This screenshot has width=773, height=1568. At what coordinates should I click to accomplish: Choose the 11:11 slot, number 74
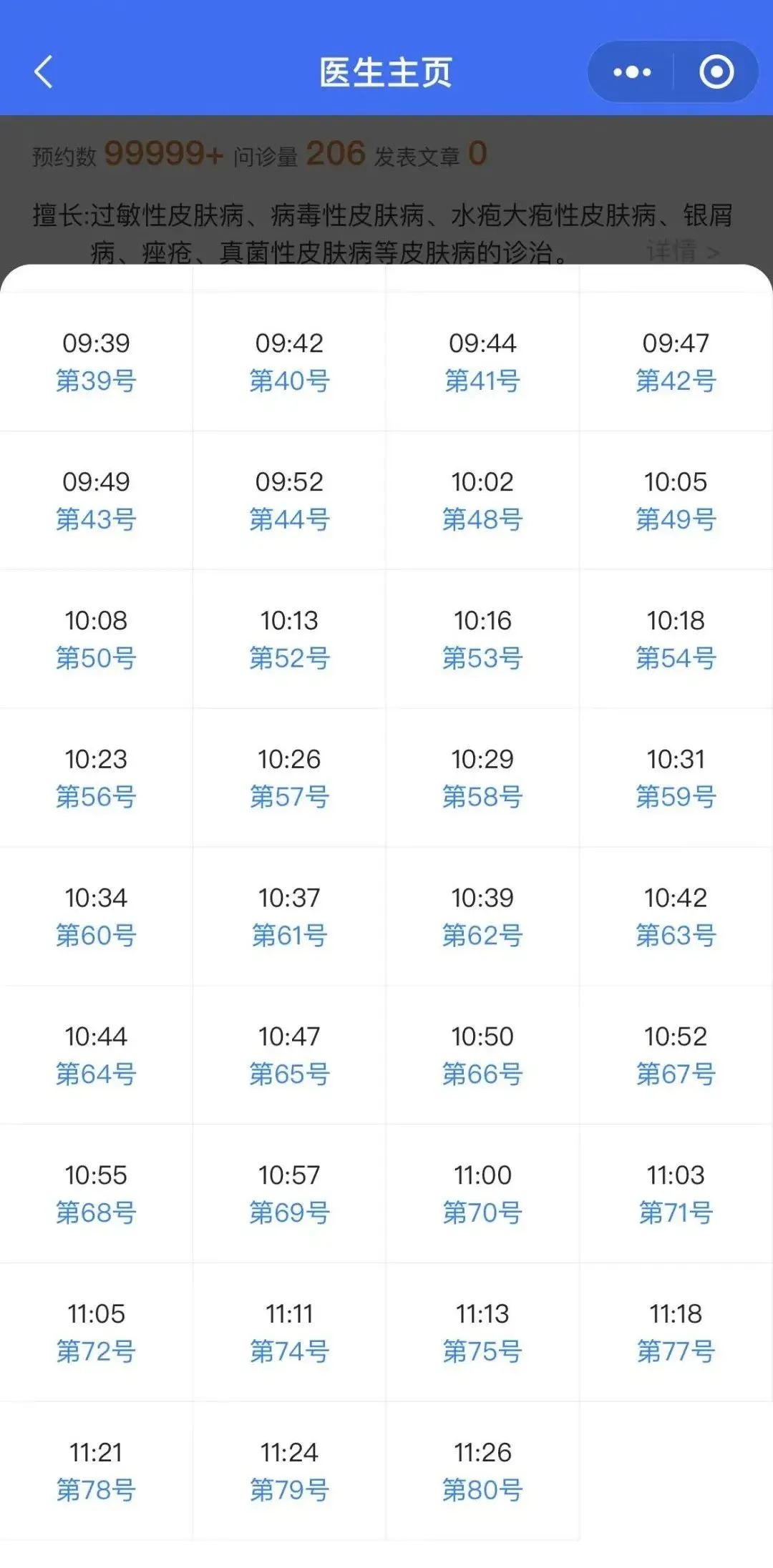(x=289, y=1333)
